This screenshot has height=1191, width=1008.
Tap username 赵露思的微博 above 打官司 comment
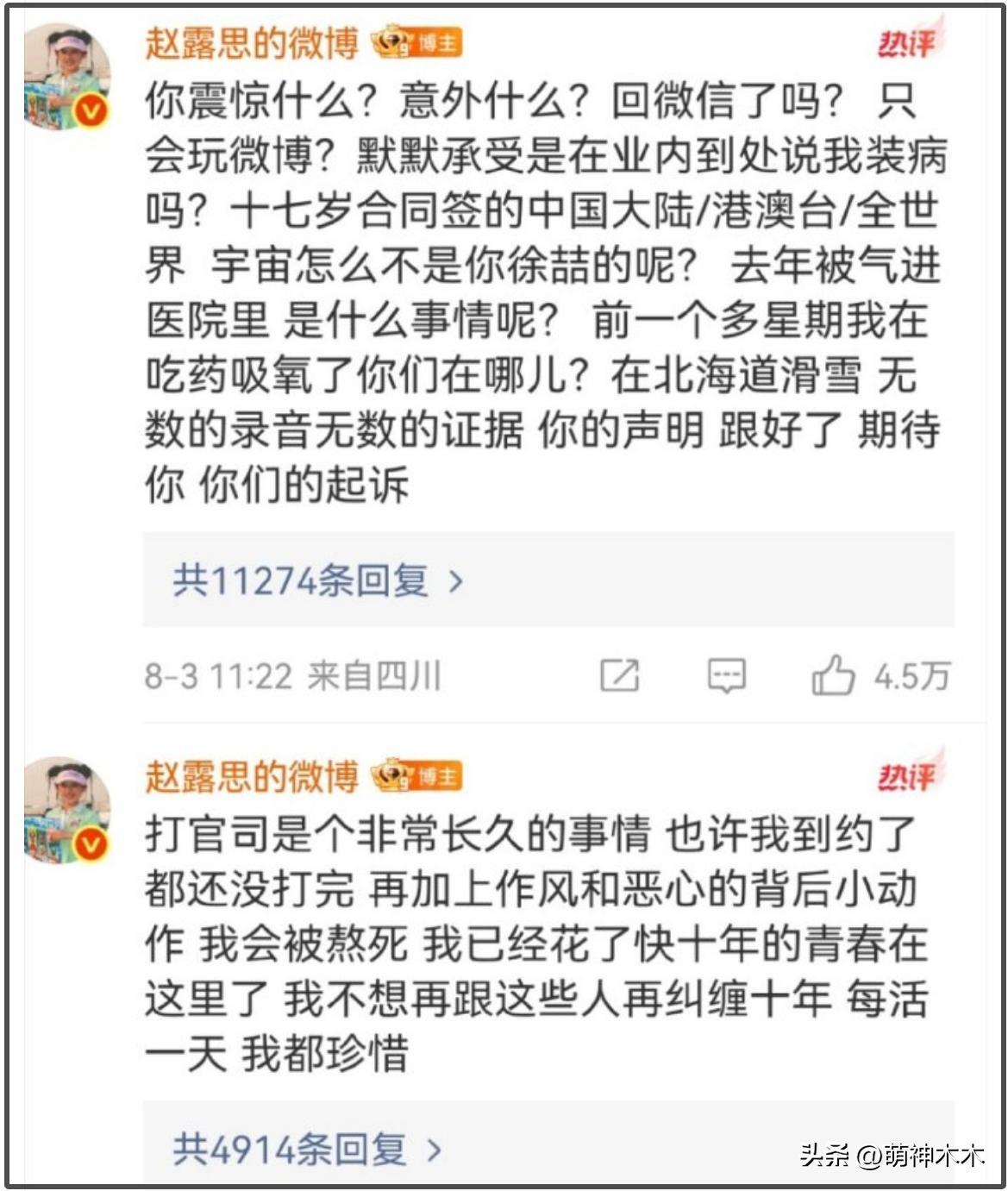(x=251, y=776)
